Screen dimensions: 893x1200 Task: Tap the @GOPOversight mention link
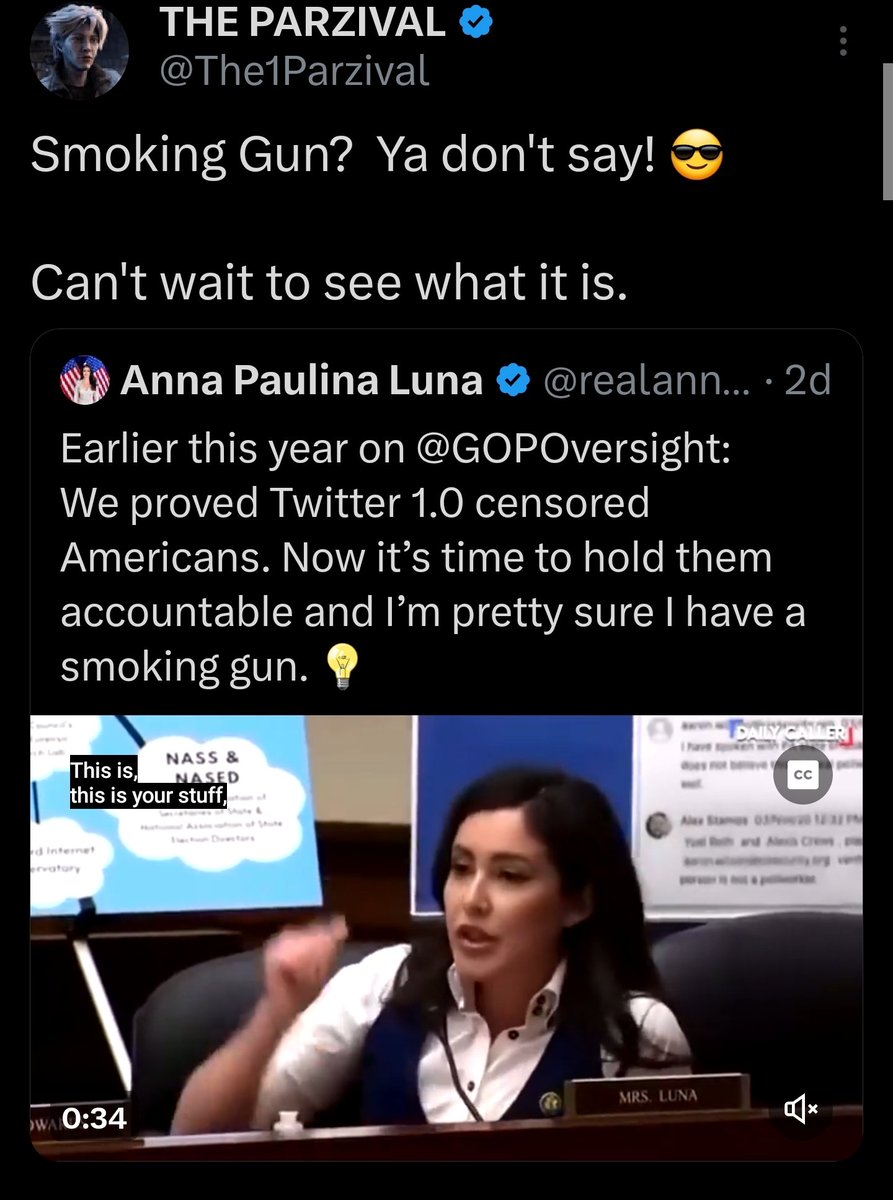pos(570,449)
